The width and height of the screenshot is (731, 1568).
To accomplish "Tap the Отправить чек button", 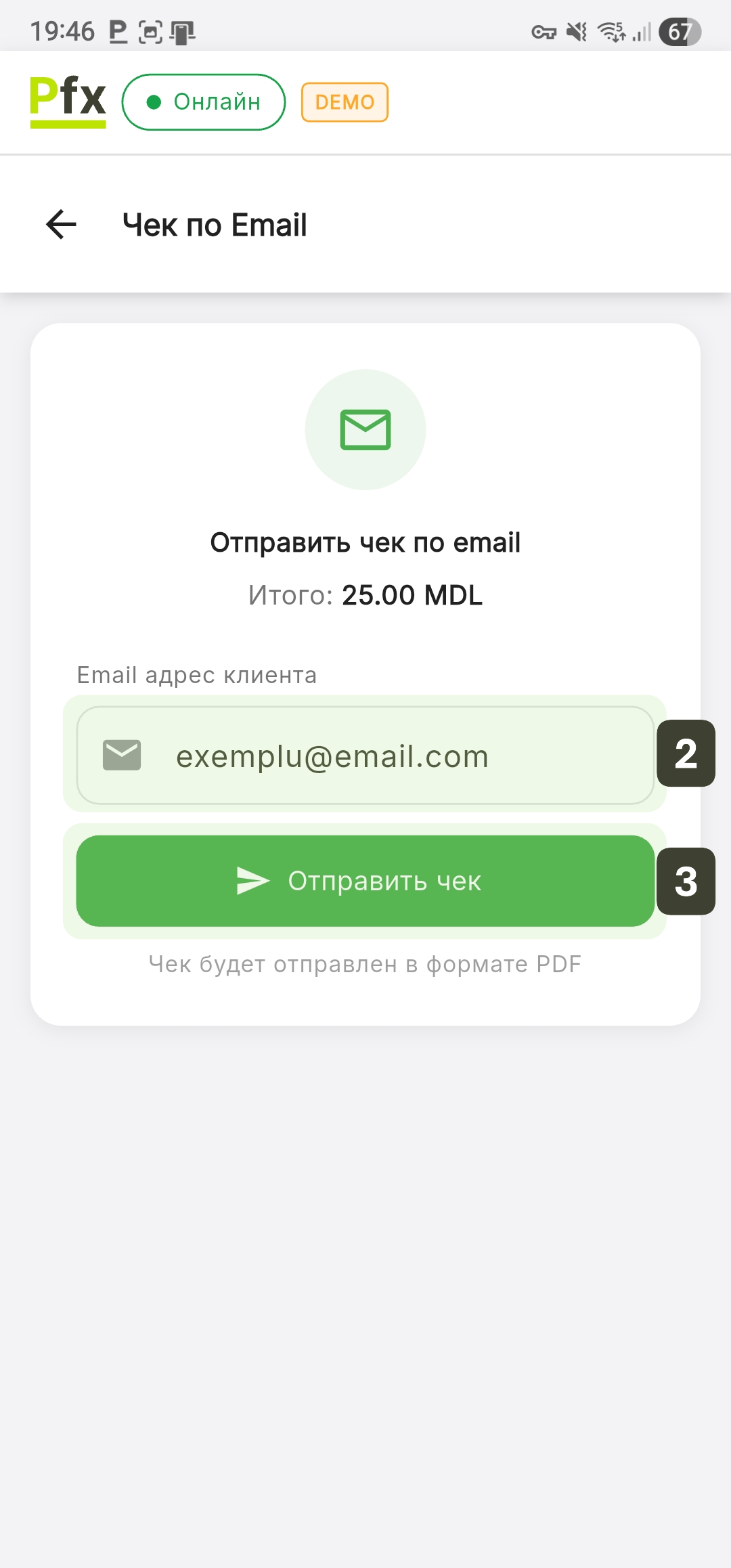I will [x=365, y=881].
